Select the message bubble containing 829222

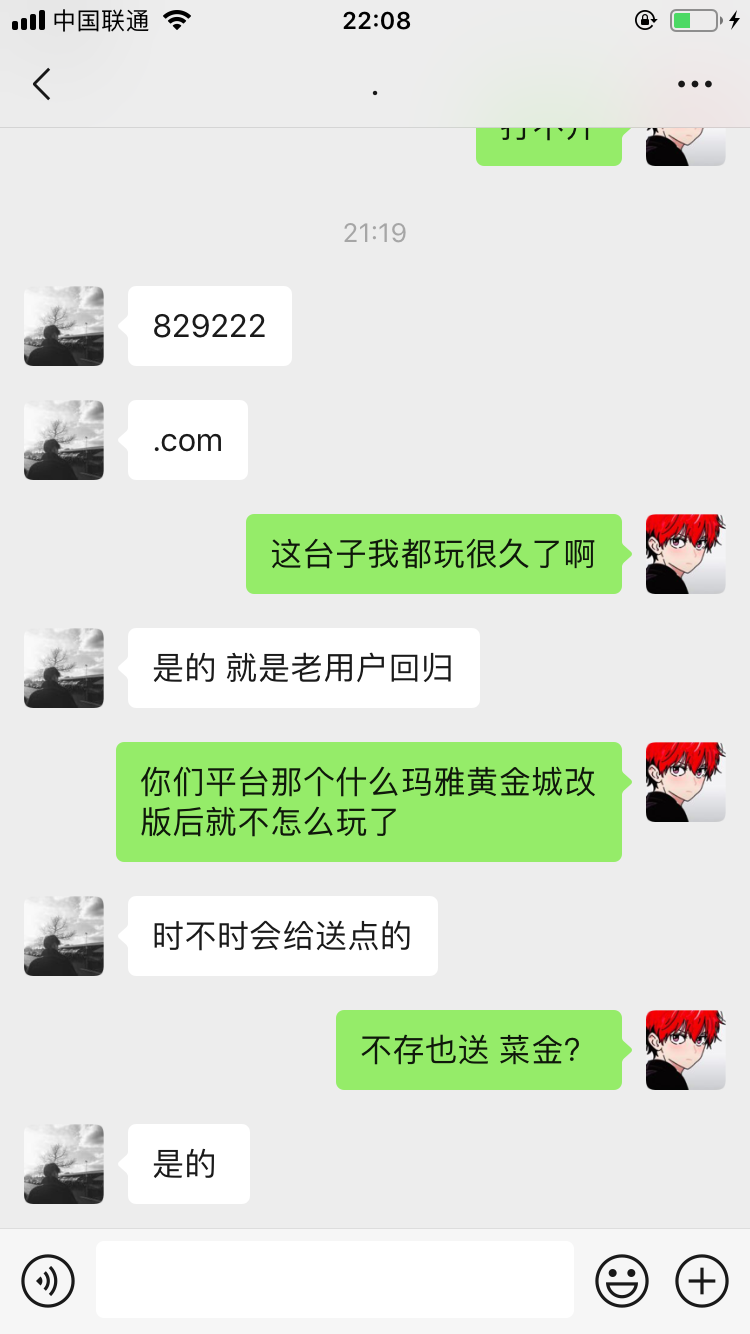[208, 326]
